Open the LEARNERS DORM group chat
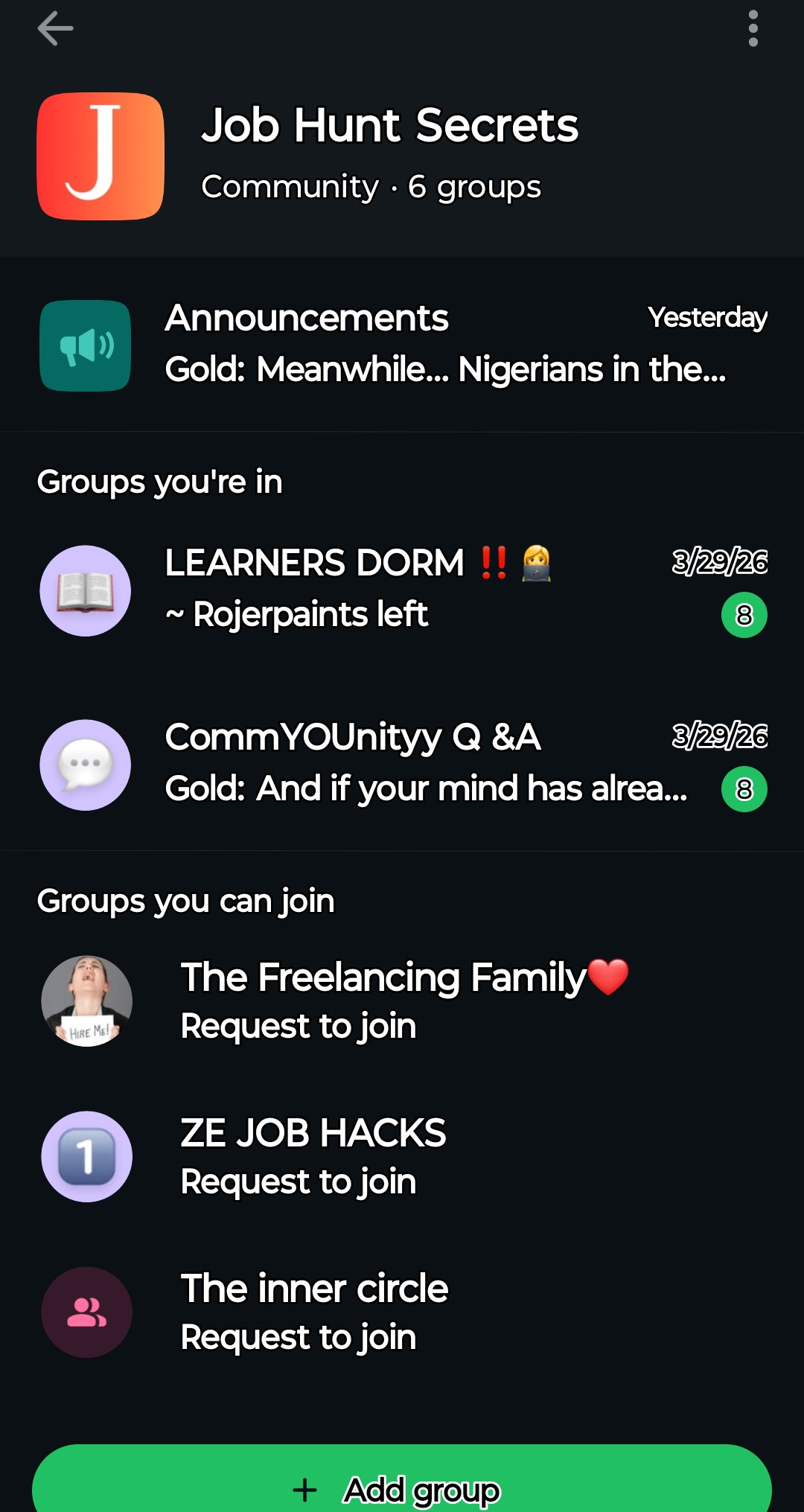 tap(402, 590)
